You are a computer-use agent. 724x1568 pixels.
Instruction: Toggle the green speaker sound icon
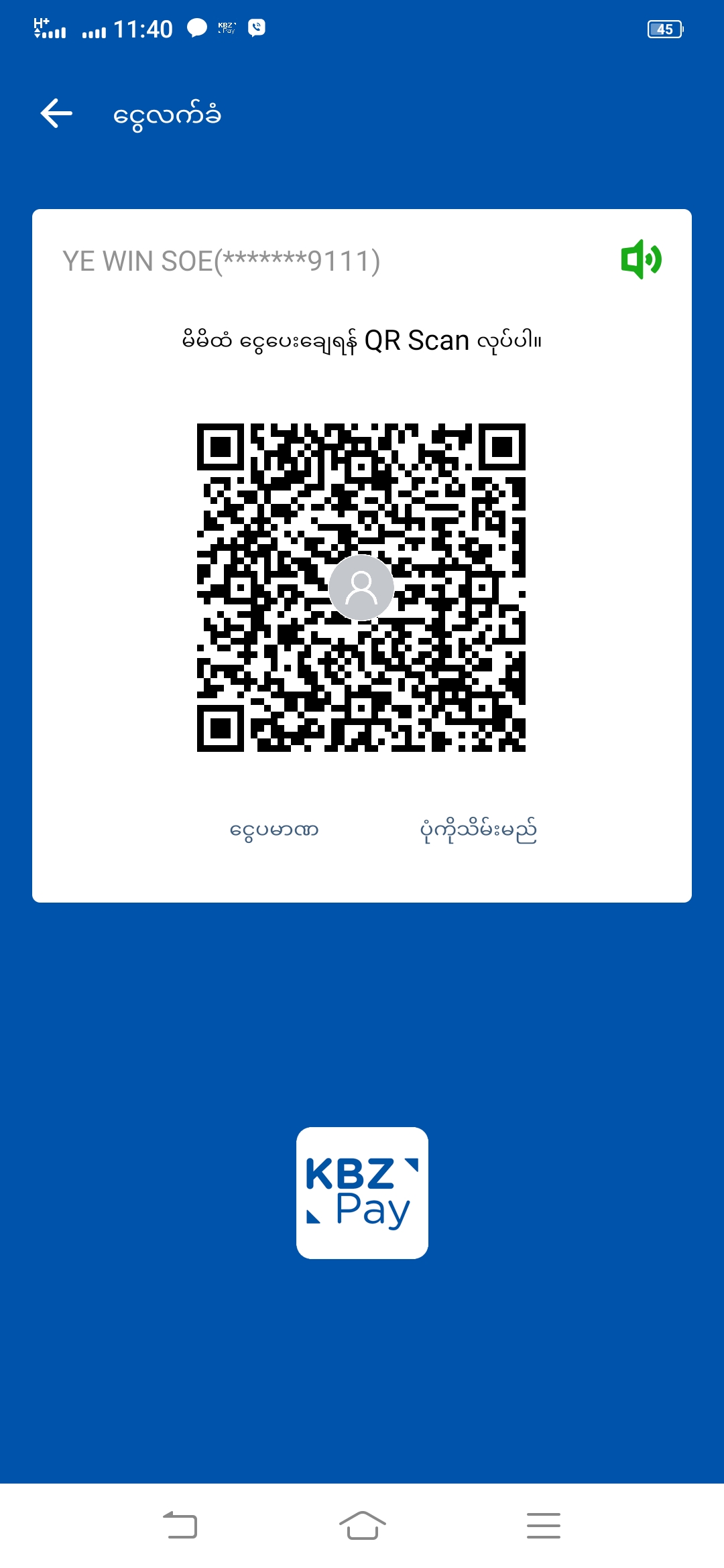(x=641, y=259)
